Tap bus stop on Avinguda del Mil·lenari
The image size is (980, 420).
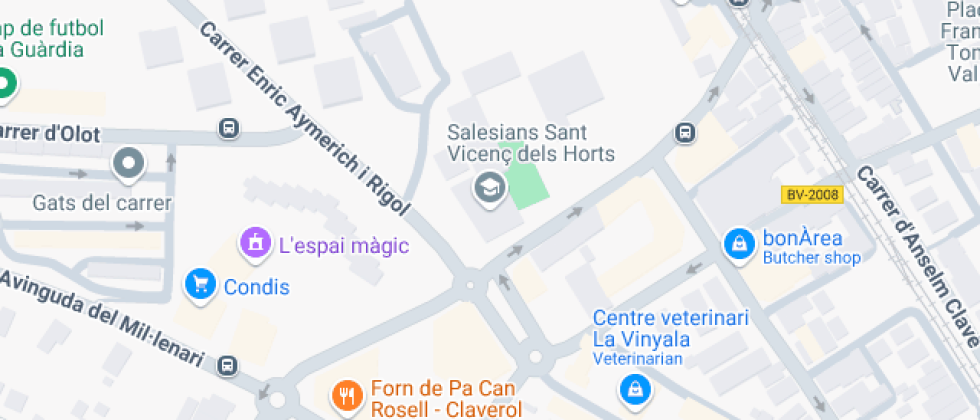point(229,365)
